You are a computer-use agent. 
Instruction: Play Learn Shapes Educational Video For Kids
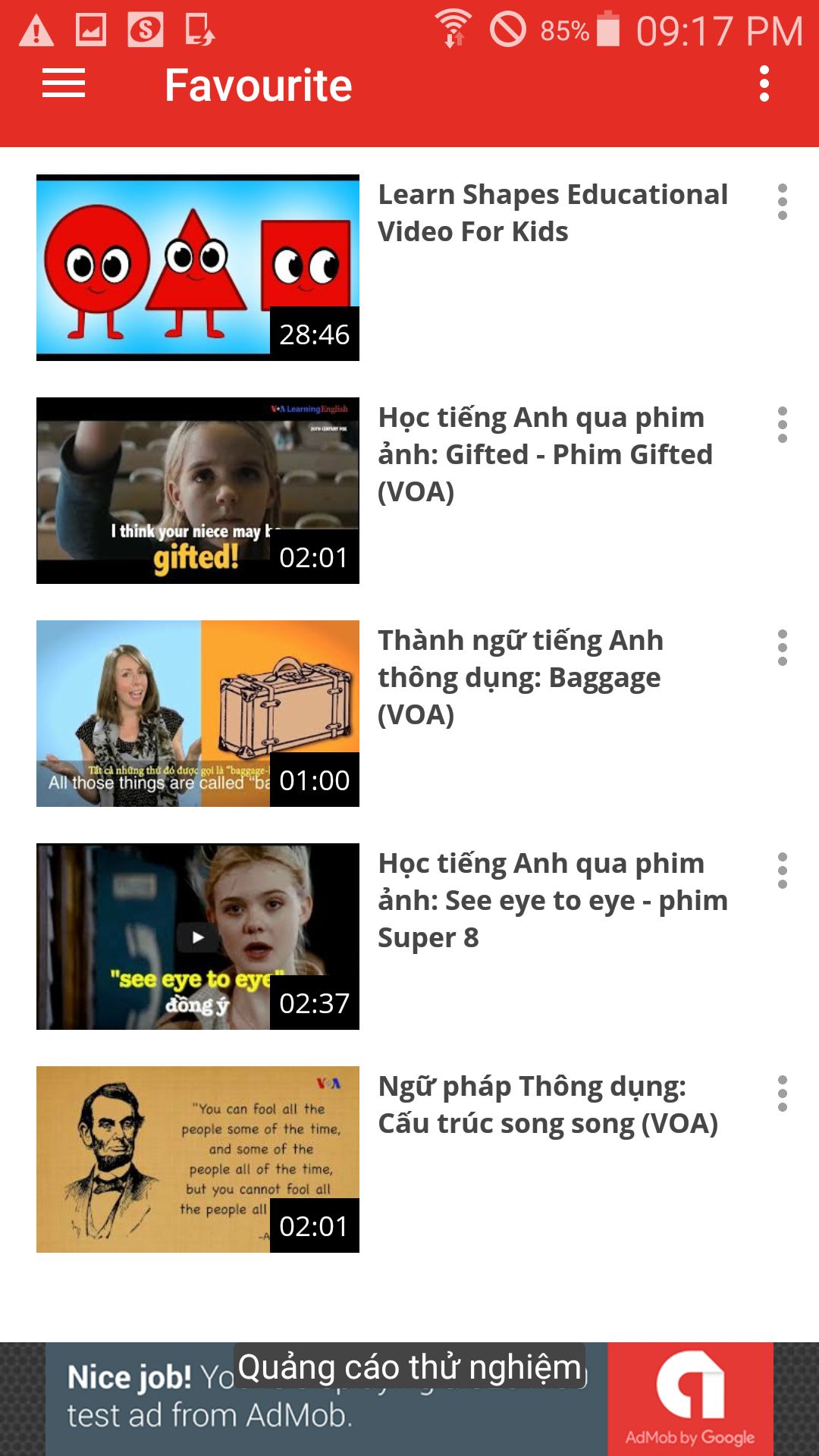[197, 268]
